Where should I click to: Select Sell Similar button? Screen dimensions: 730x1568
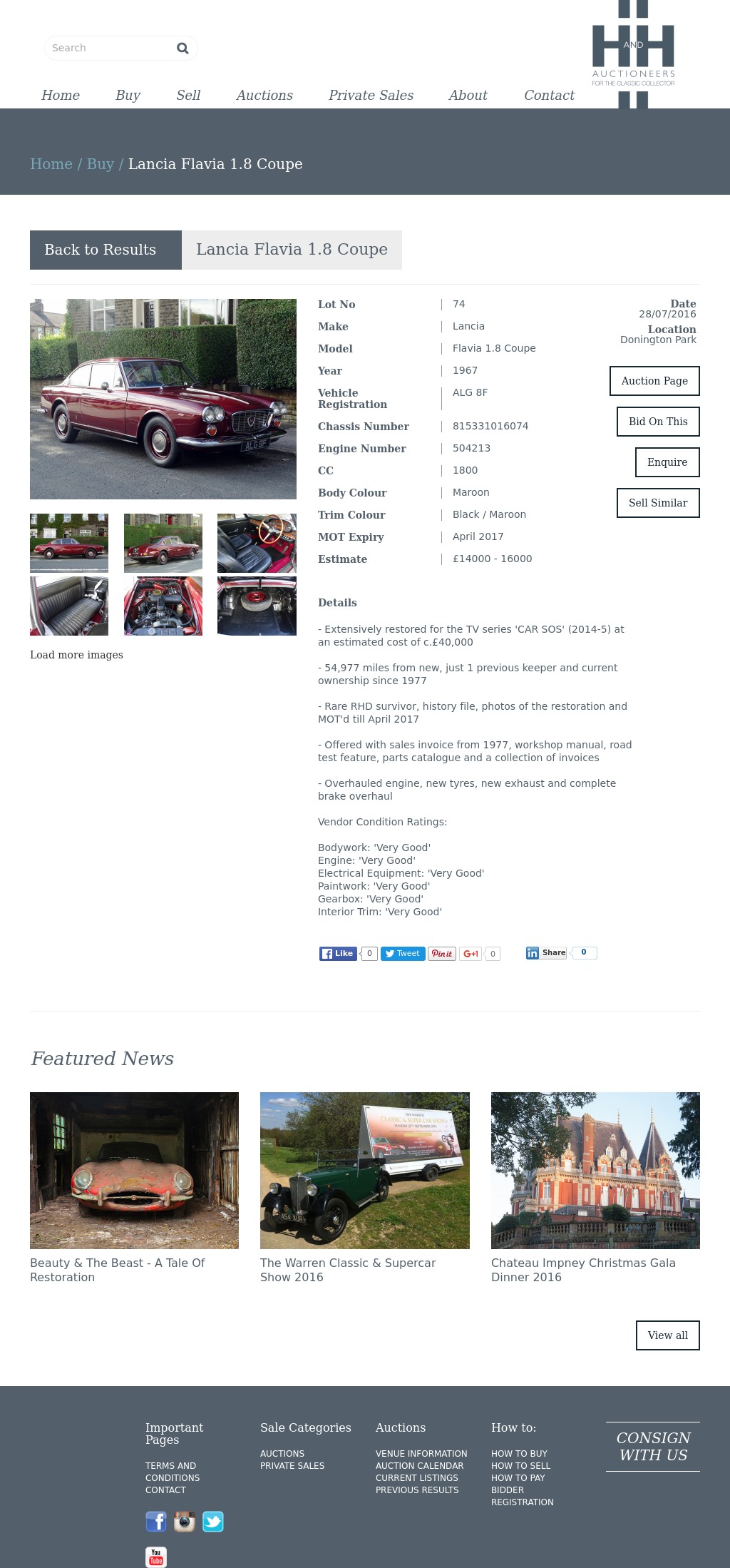point(658,503)
